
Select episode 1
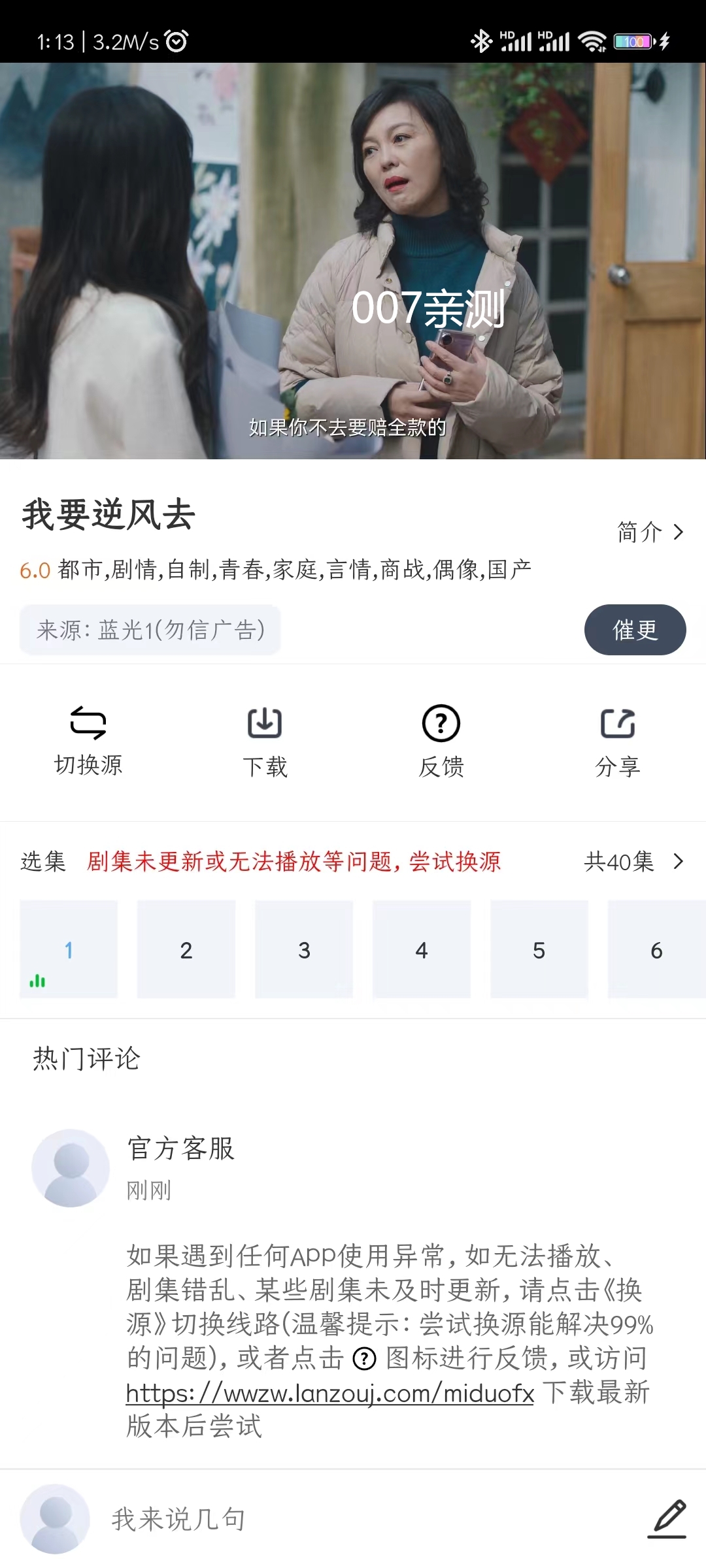click(x=69, y=949)
